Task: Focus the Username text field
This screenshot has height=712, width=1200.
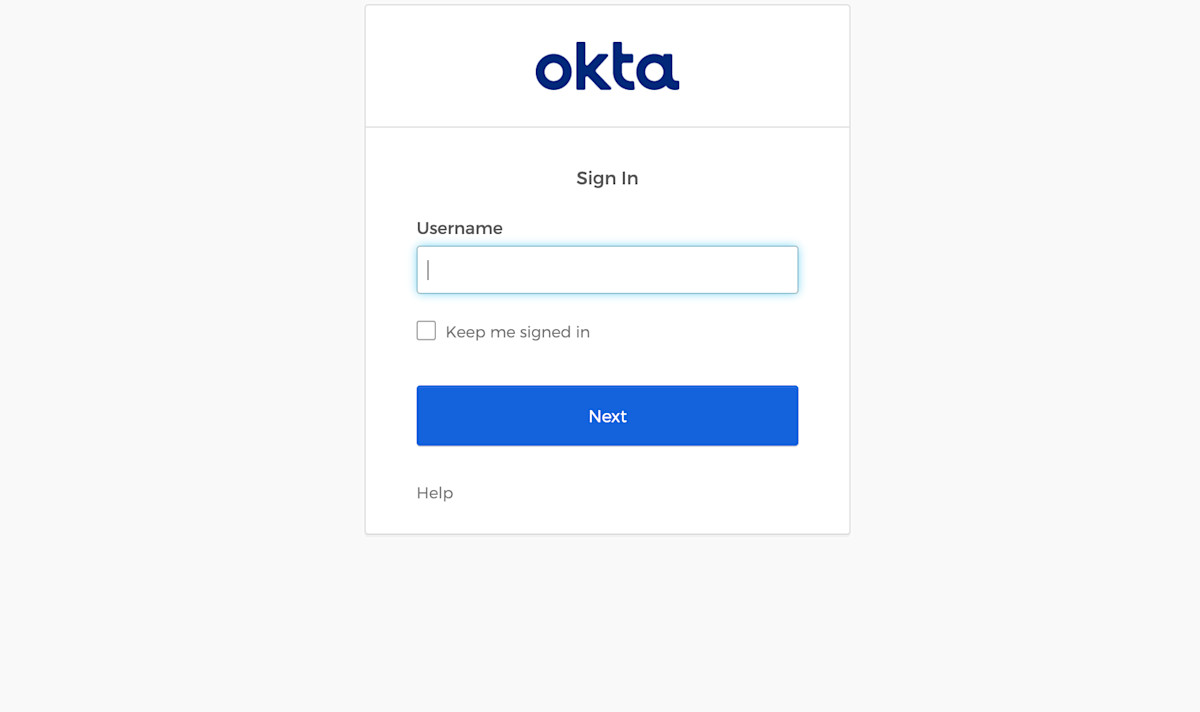Action: tap(607, 270)
